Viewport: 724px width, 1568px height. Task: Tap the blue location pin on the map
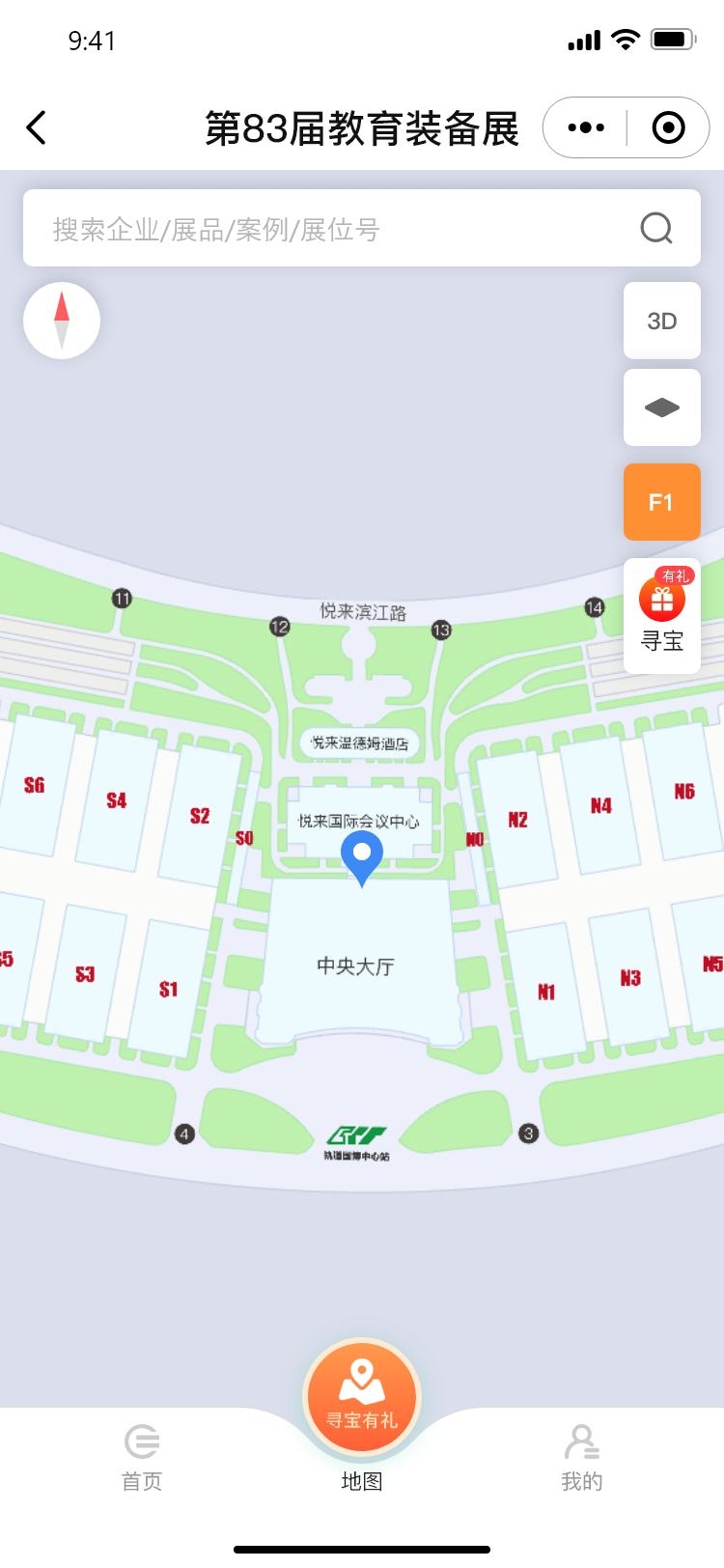coord(362,855)
